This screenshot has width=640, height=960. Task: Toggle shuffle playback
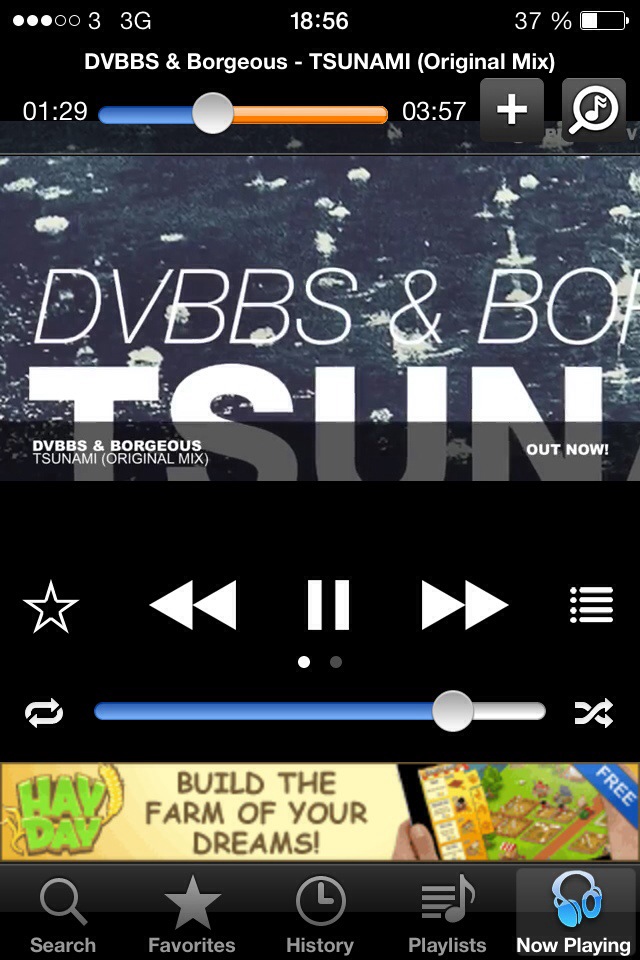593,712
